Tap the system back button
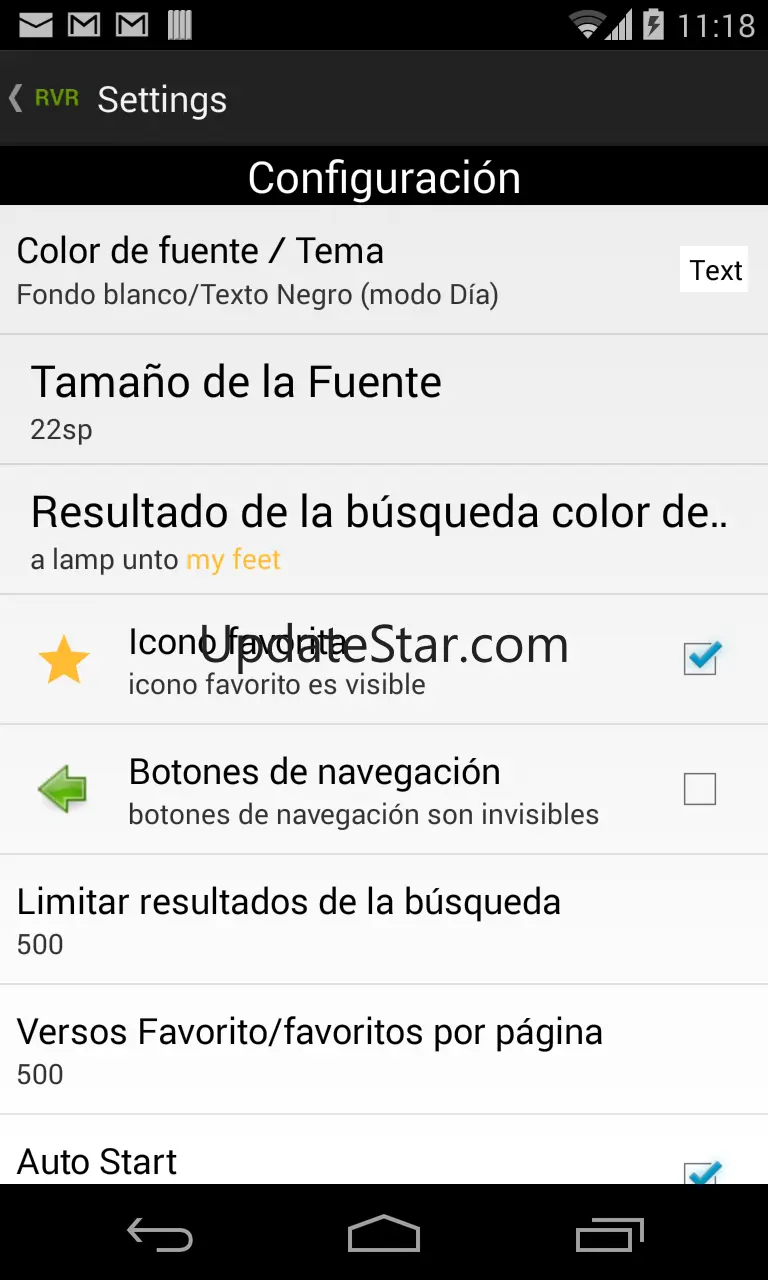The width and height of the screenshot is (768, 1280). [x=160, y=1236]
